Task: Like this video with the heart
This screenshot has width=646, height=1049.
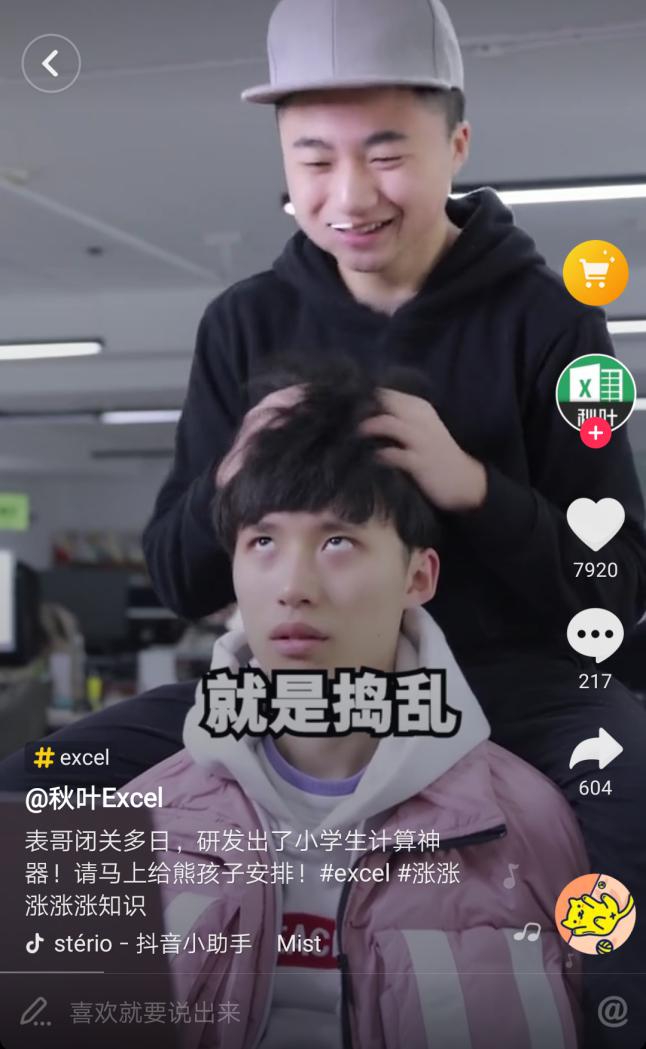Action: point(595,524)
